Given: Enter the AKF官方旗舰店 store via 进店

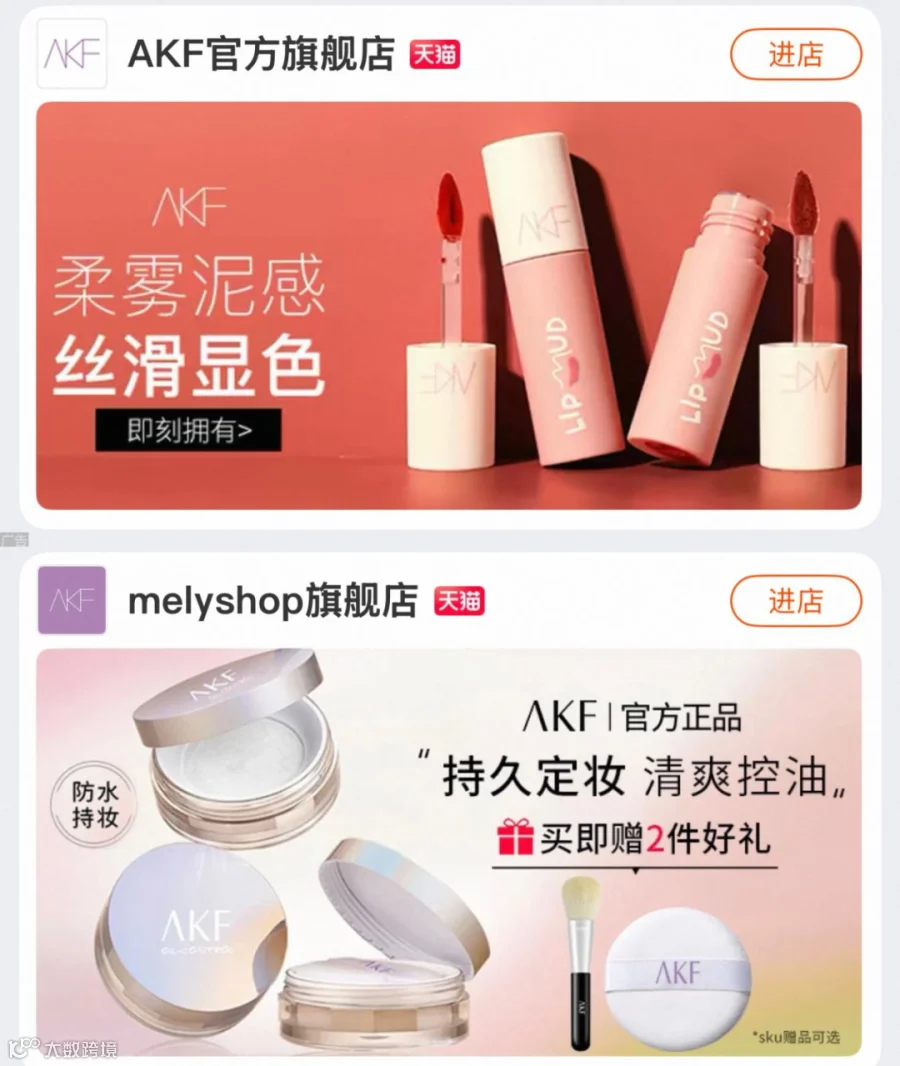Looking at the screenshot, I should (x=795, y=54).
